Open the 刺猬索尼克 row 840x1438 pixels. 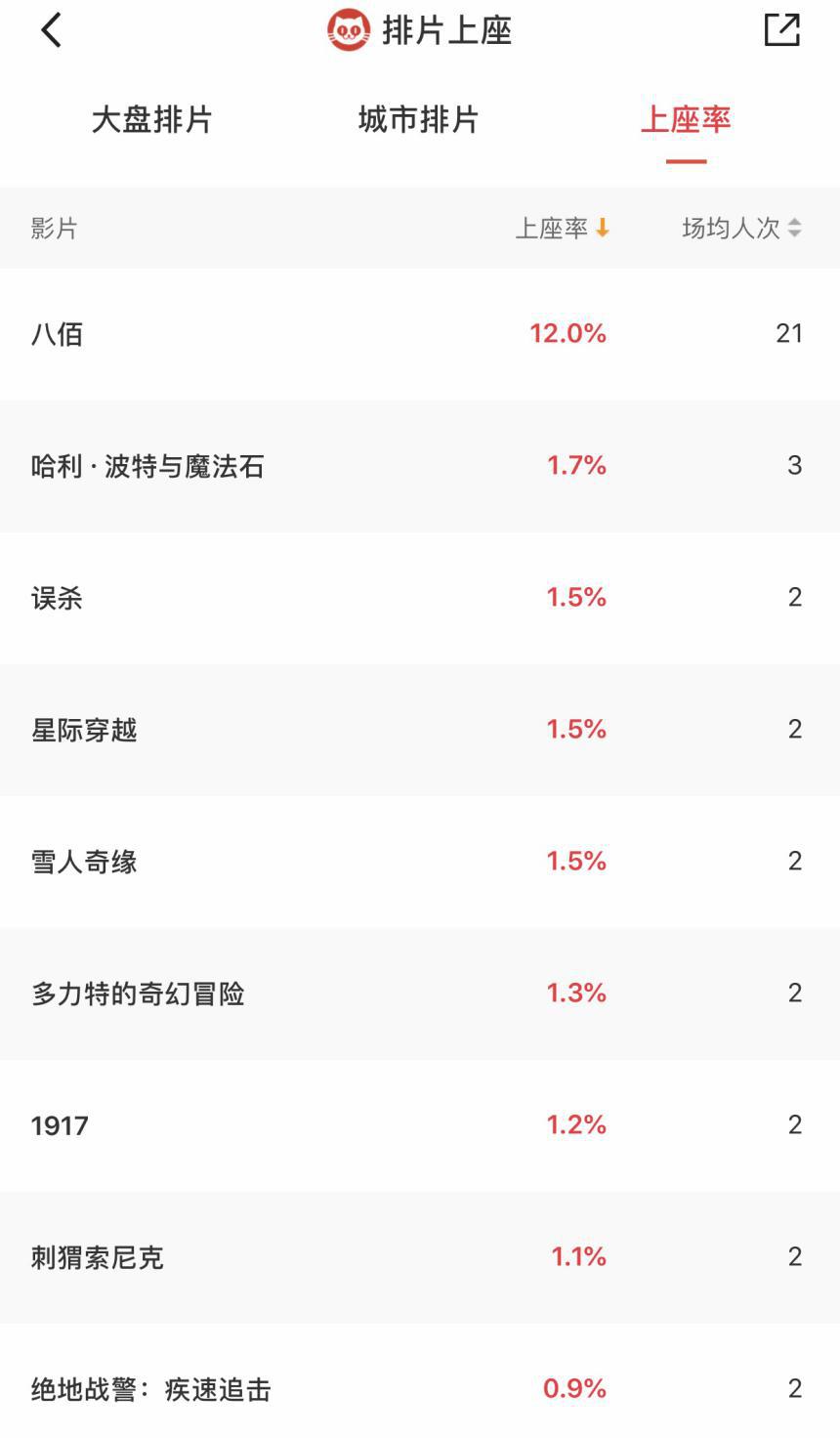(420, 1257)
